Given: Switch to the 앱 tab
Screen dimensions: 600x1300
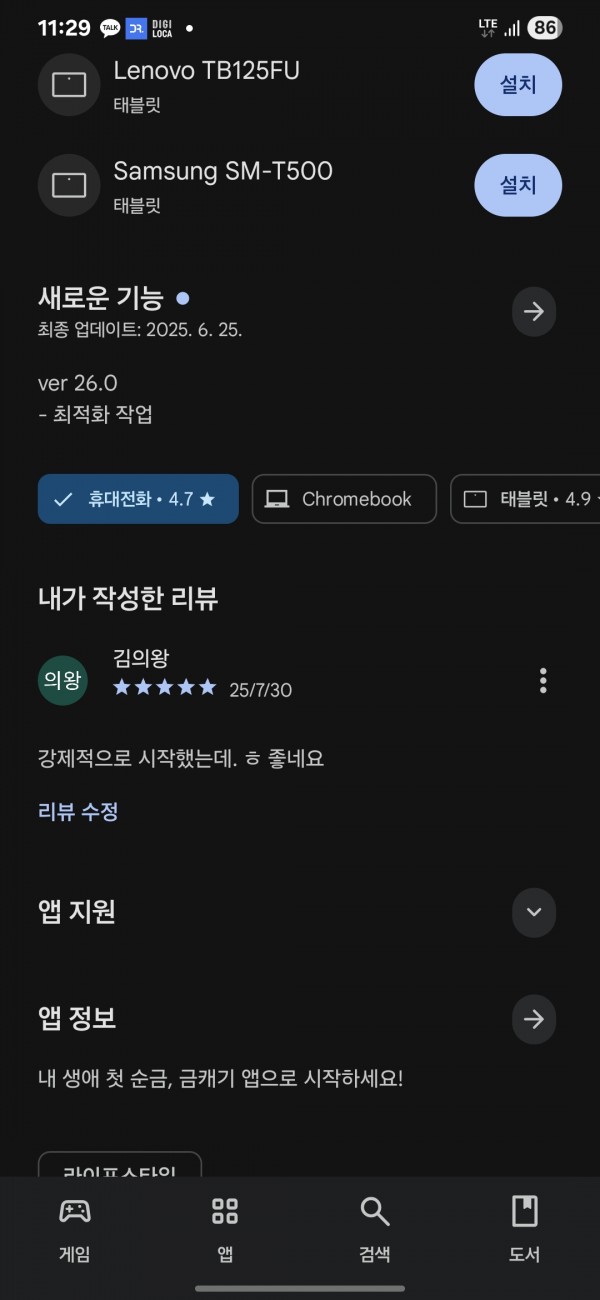Looking at the screenshot, I should tap(225, 1230).
